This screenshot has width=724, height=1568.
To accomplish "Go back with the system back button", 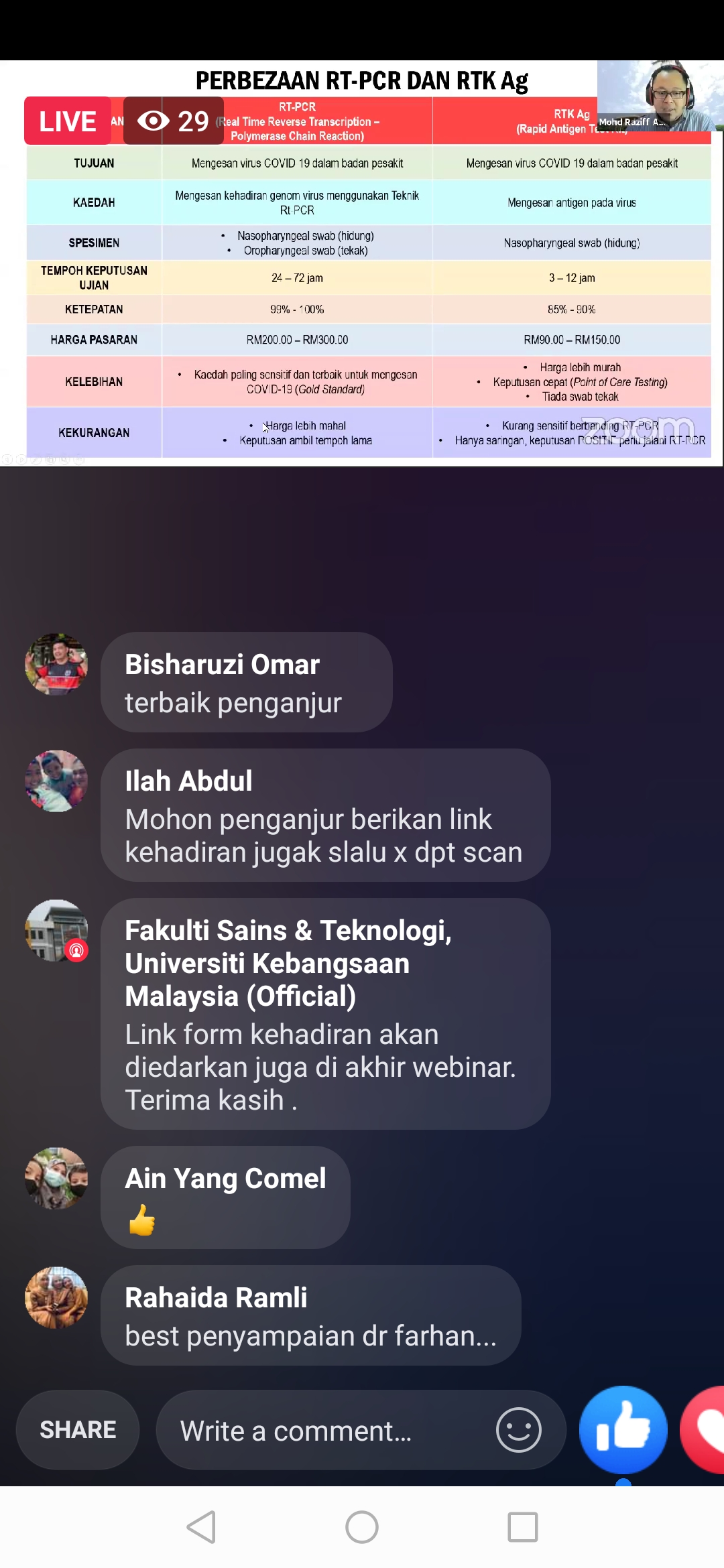I will [201, 1527].
